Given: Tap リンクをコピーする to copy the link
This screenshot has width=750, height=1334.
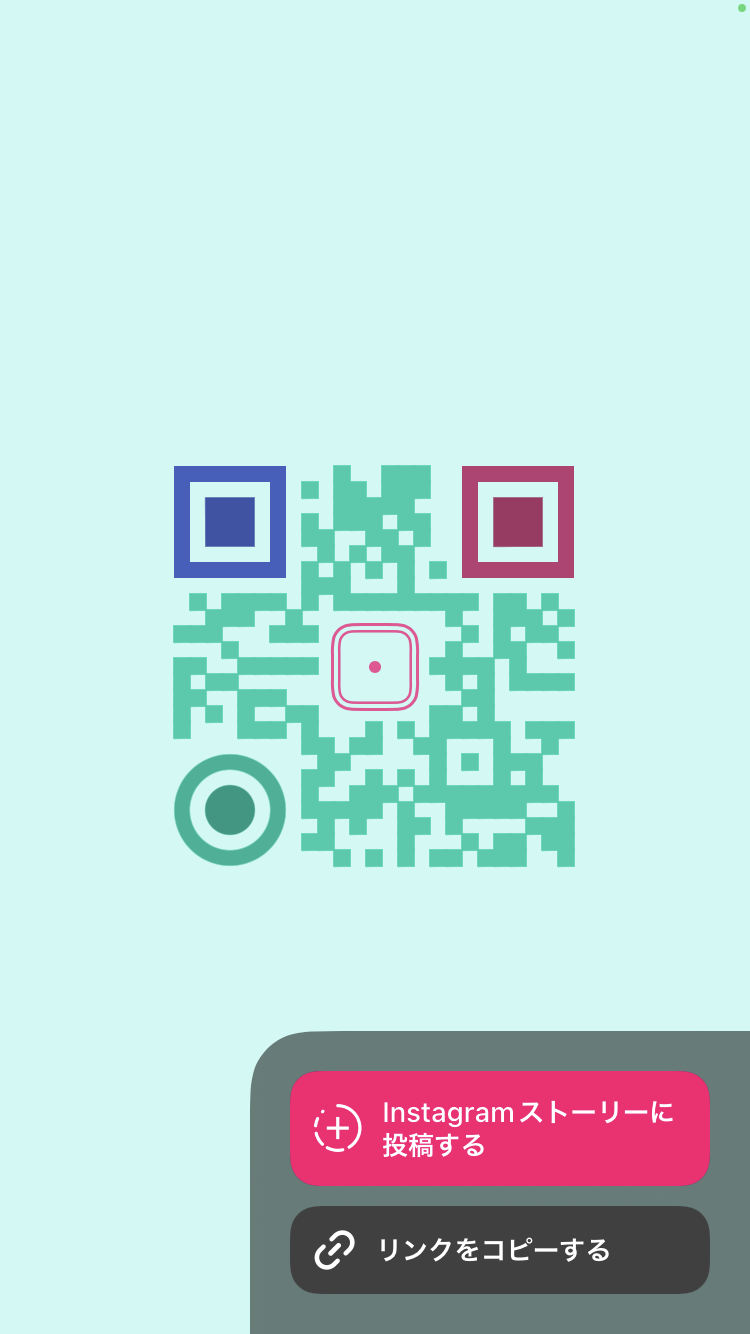Looking at the screenshot, I should coord(500,1250).
